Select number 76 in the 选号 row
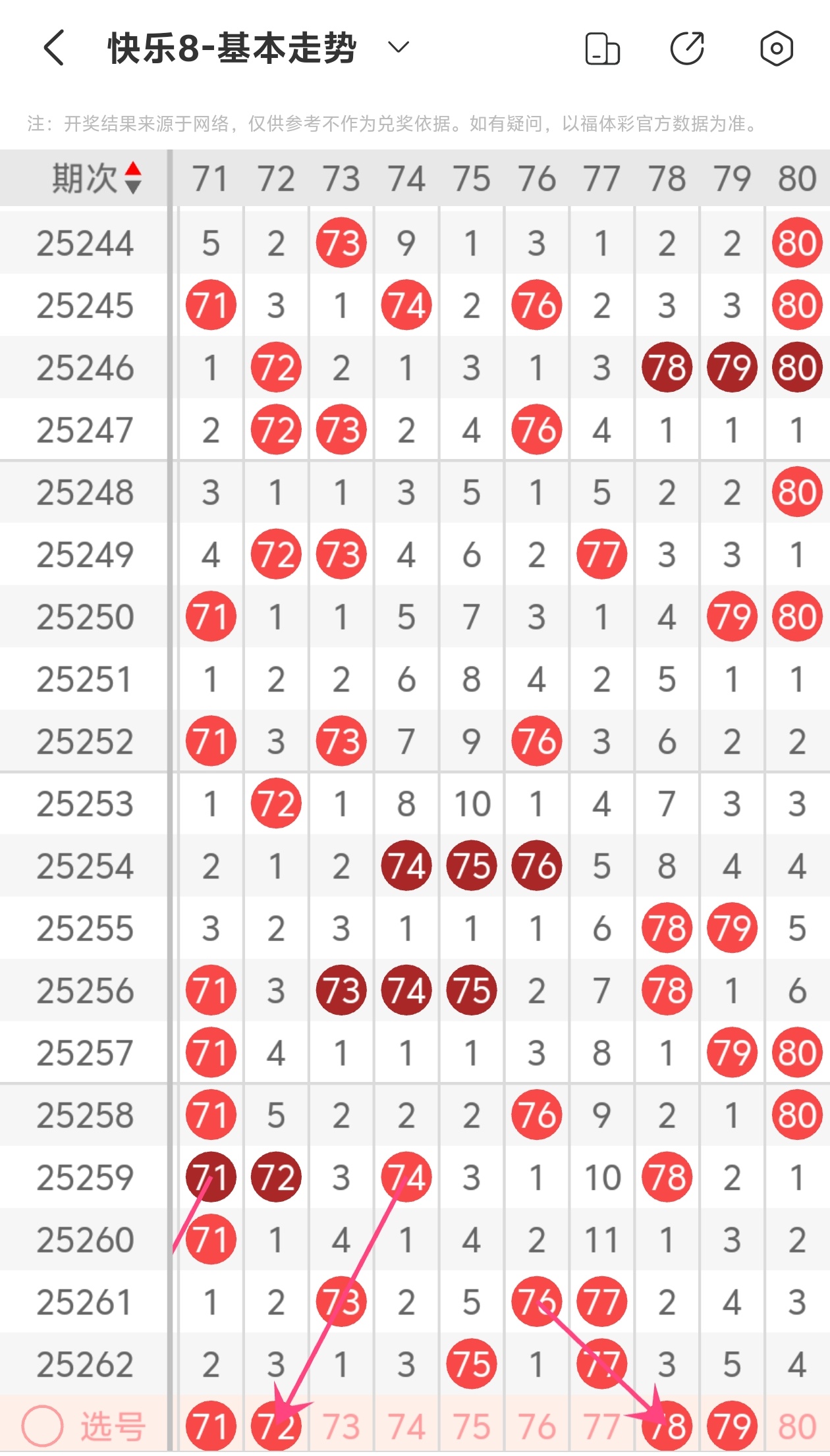830x1456 pixels. tap(537, 1426)
